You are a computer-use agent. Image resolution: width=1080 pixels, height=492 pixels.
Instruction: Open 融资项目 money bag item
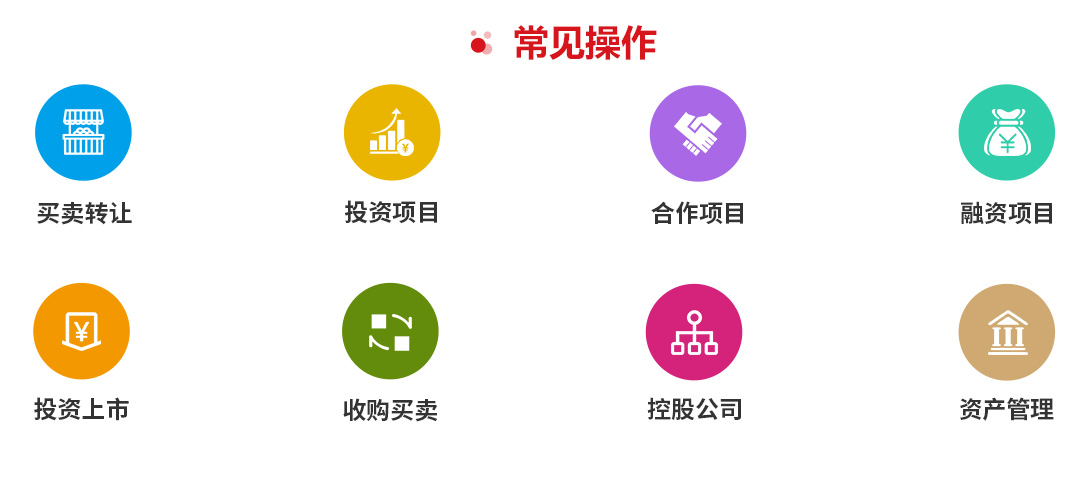(1006, 133)
